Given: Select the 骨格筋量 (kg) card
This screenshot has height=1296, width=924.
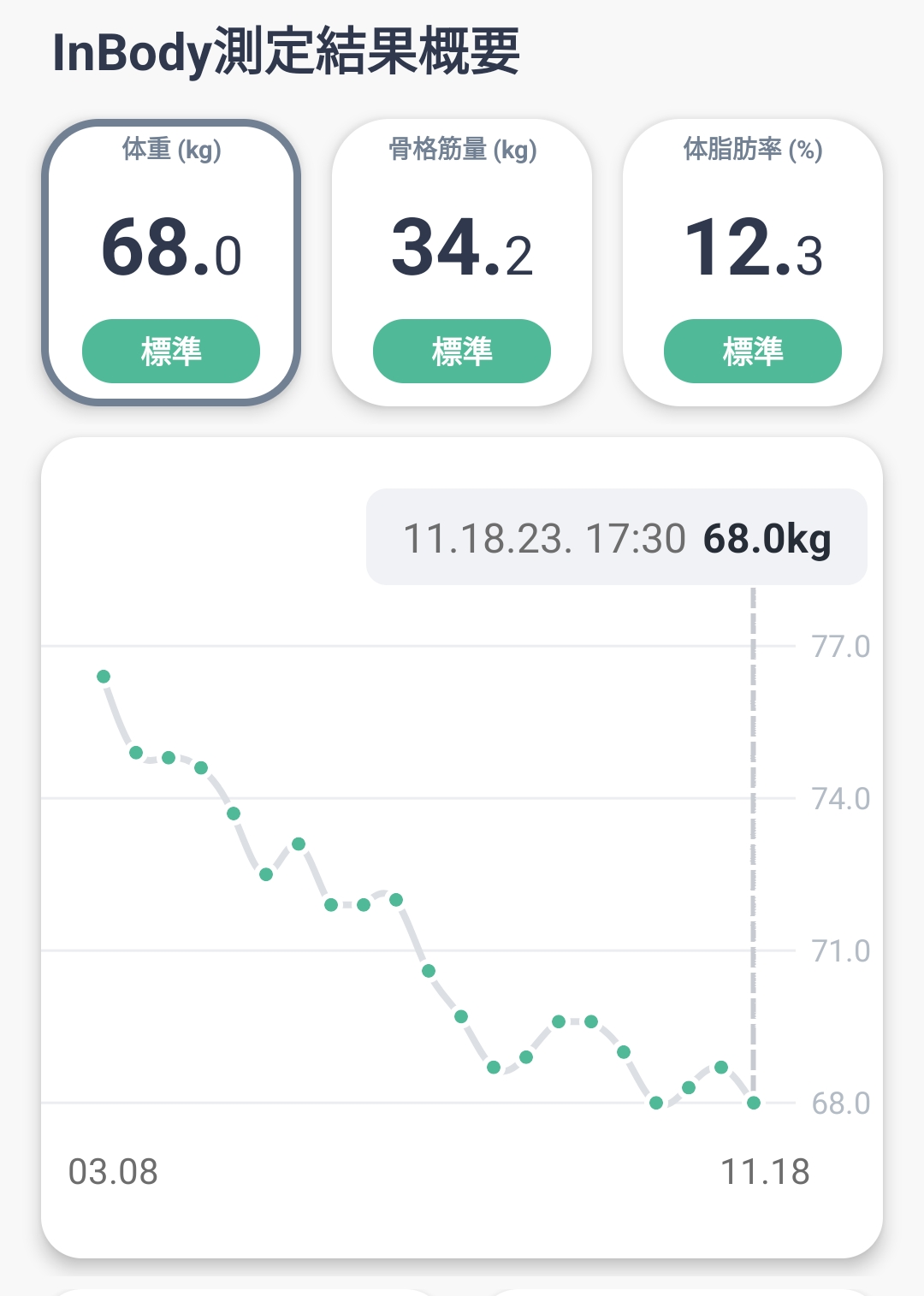Looking at the screenshot, I should 462,261.
